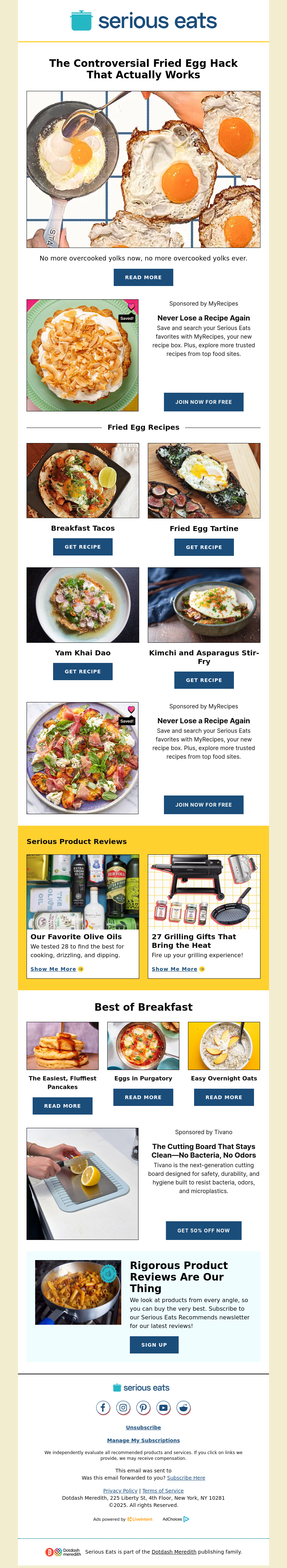The image size is (287, 1568).
Task: Open Serious Eats Pinterest page
Action: tap(143, 1407)
